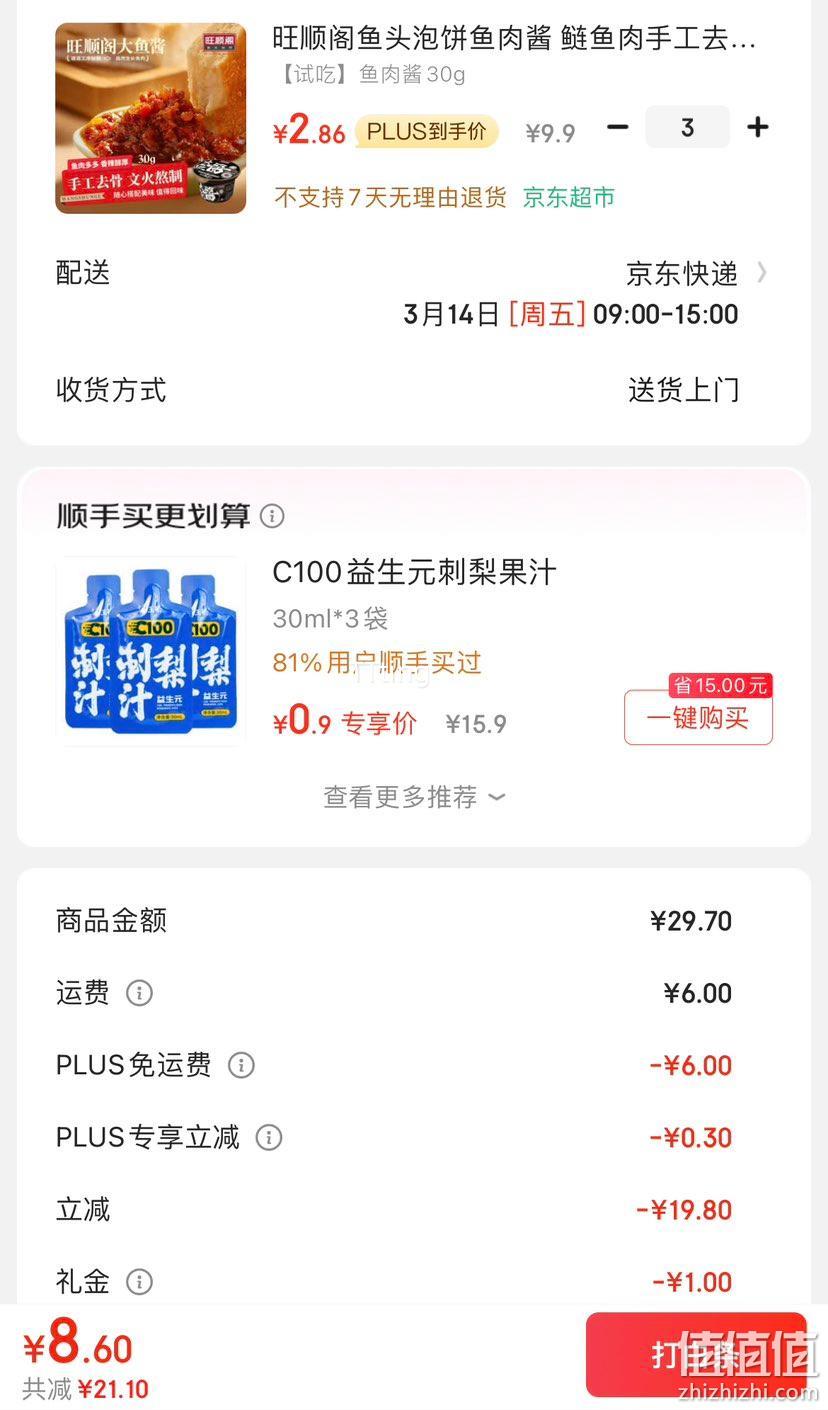Increase fish sauce quantity with plus
The image size is (828, 1410).
pos(758,127)
